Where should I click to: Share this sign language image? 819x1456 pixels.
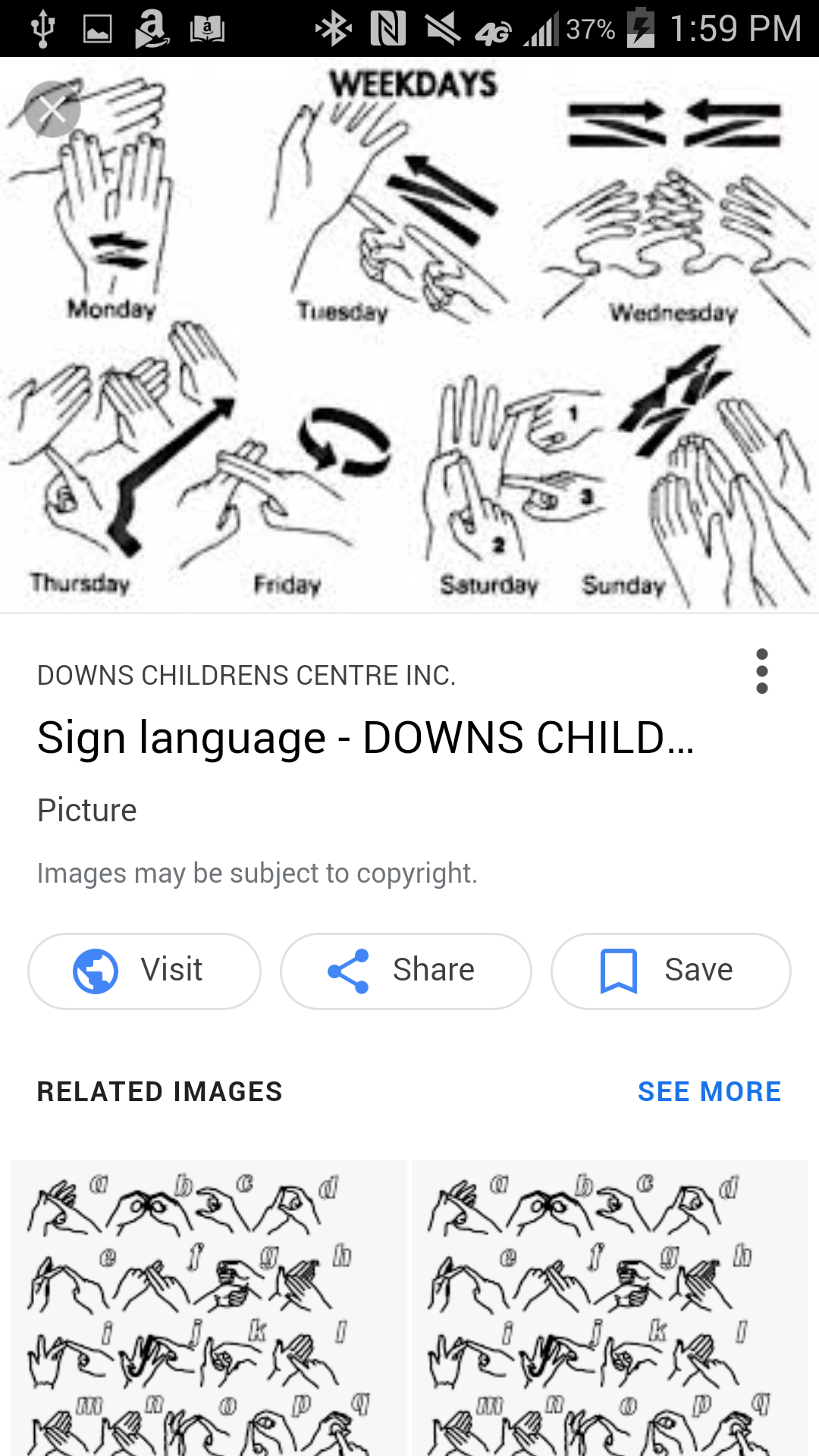(406, 971)
